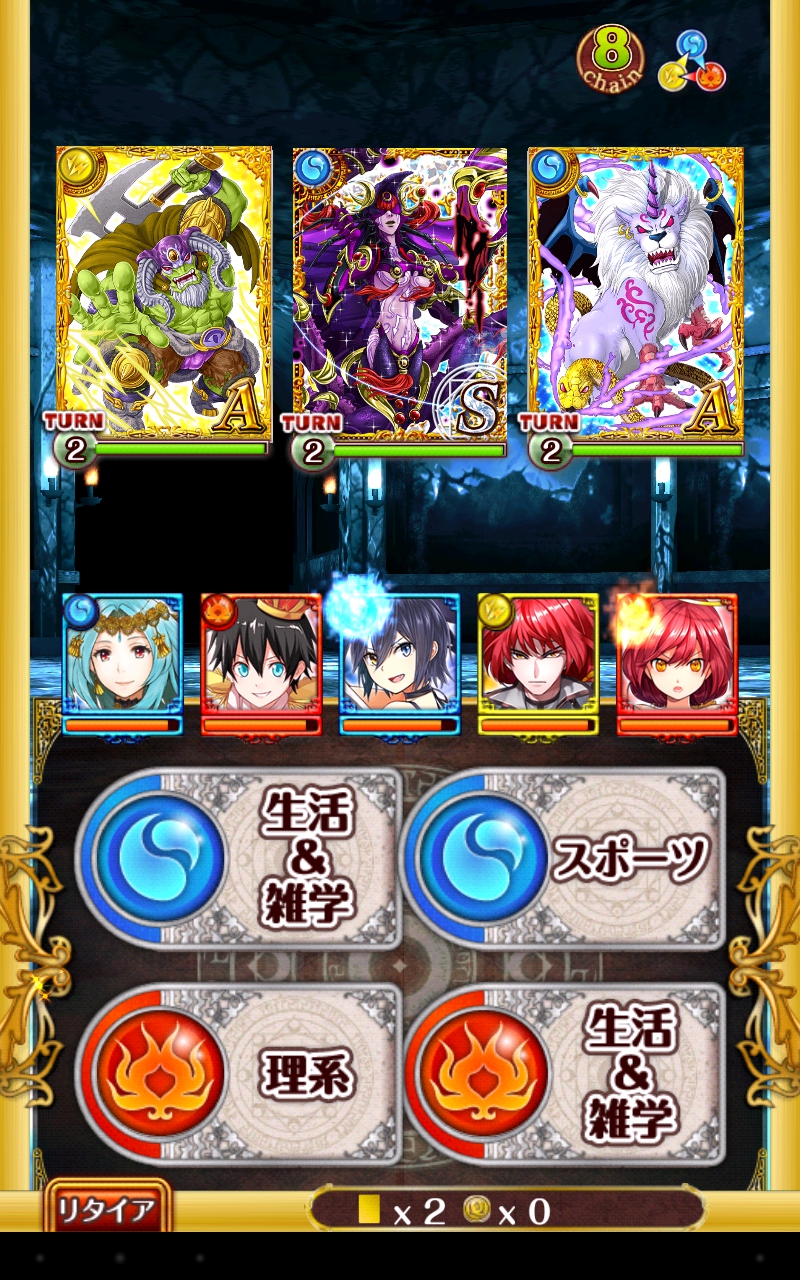Open the element affinity chart icon
Image resolution: width=800 pixels, height=1280 pixels.
tap(692, 62)
